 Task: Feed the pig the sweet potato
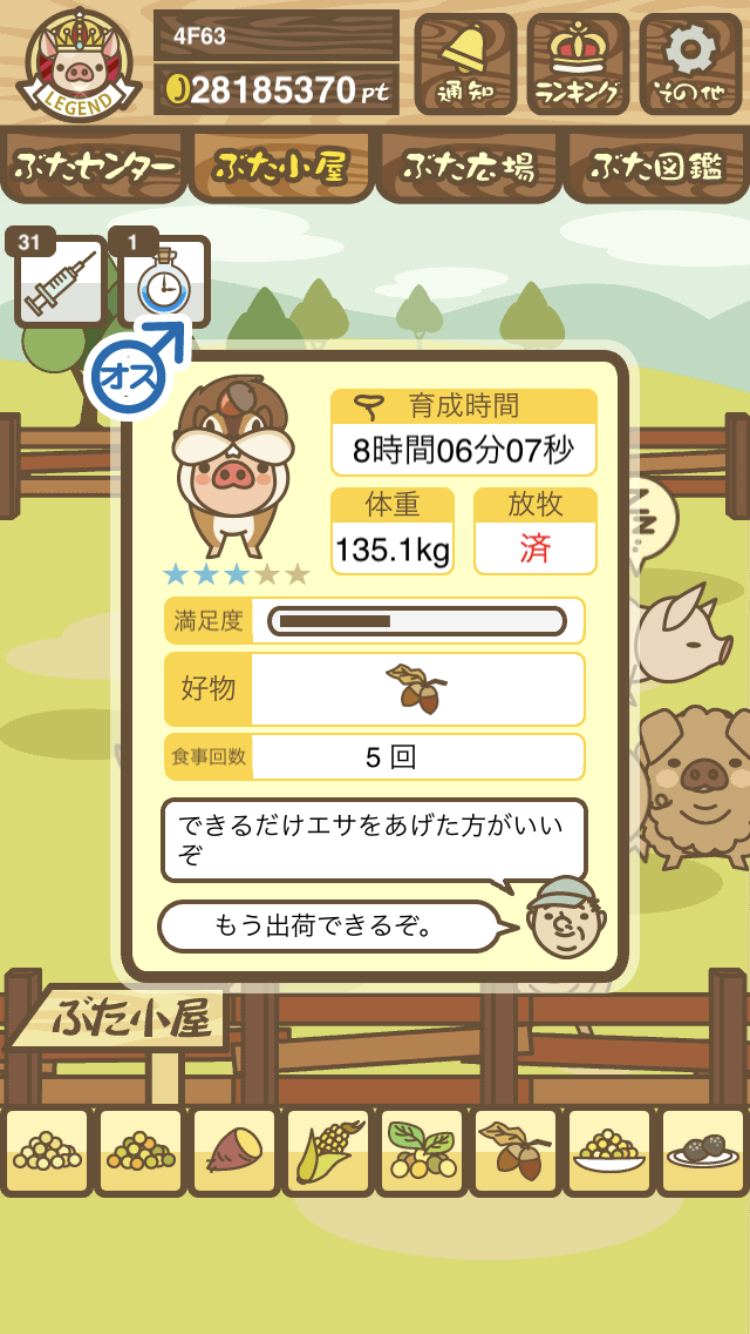point(233,1151)
